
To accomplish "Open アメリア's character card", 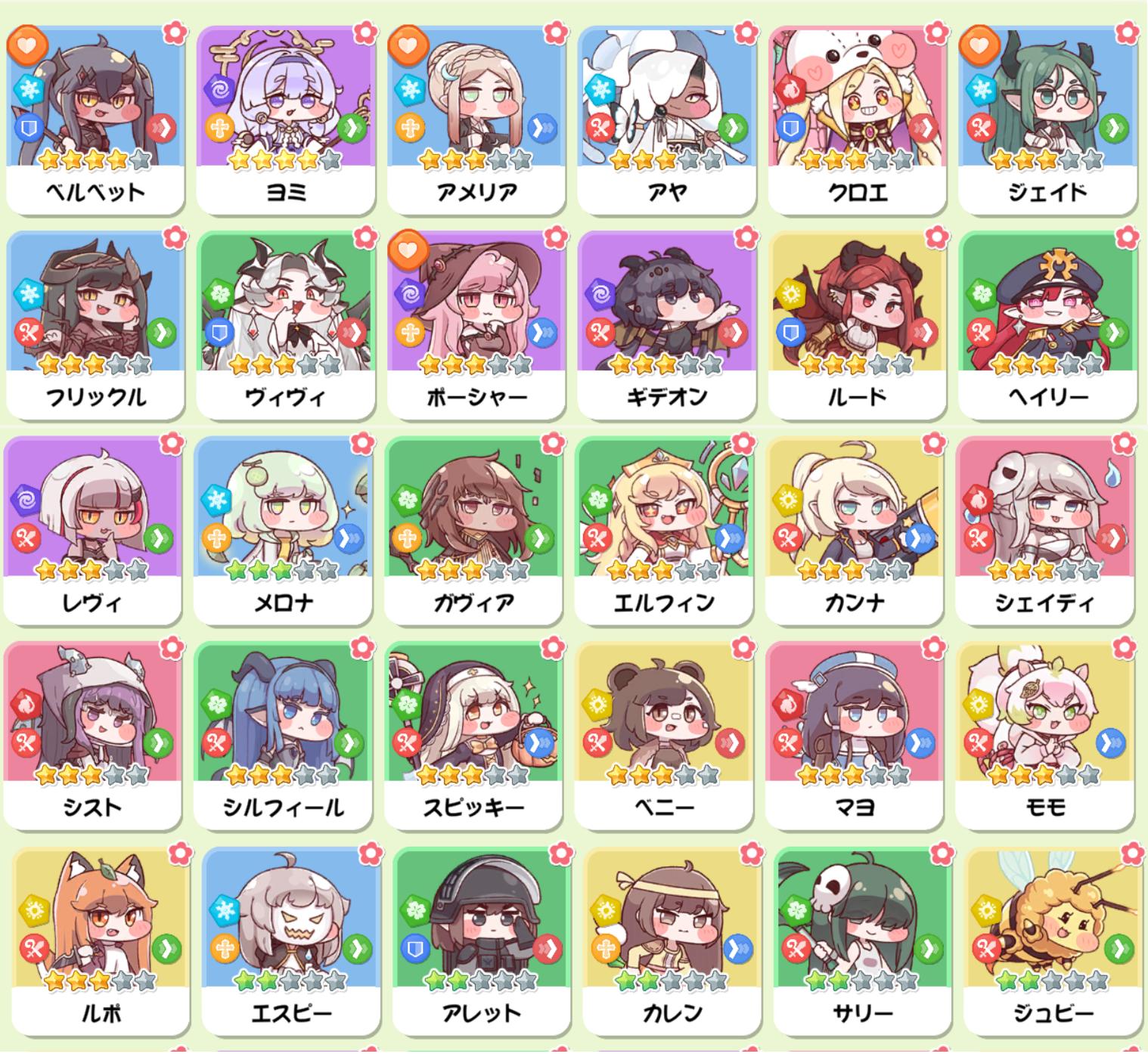I will point(476,119).
